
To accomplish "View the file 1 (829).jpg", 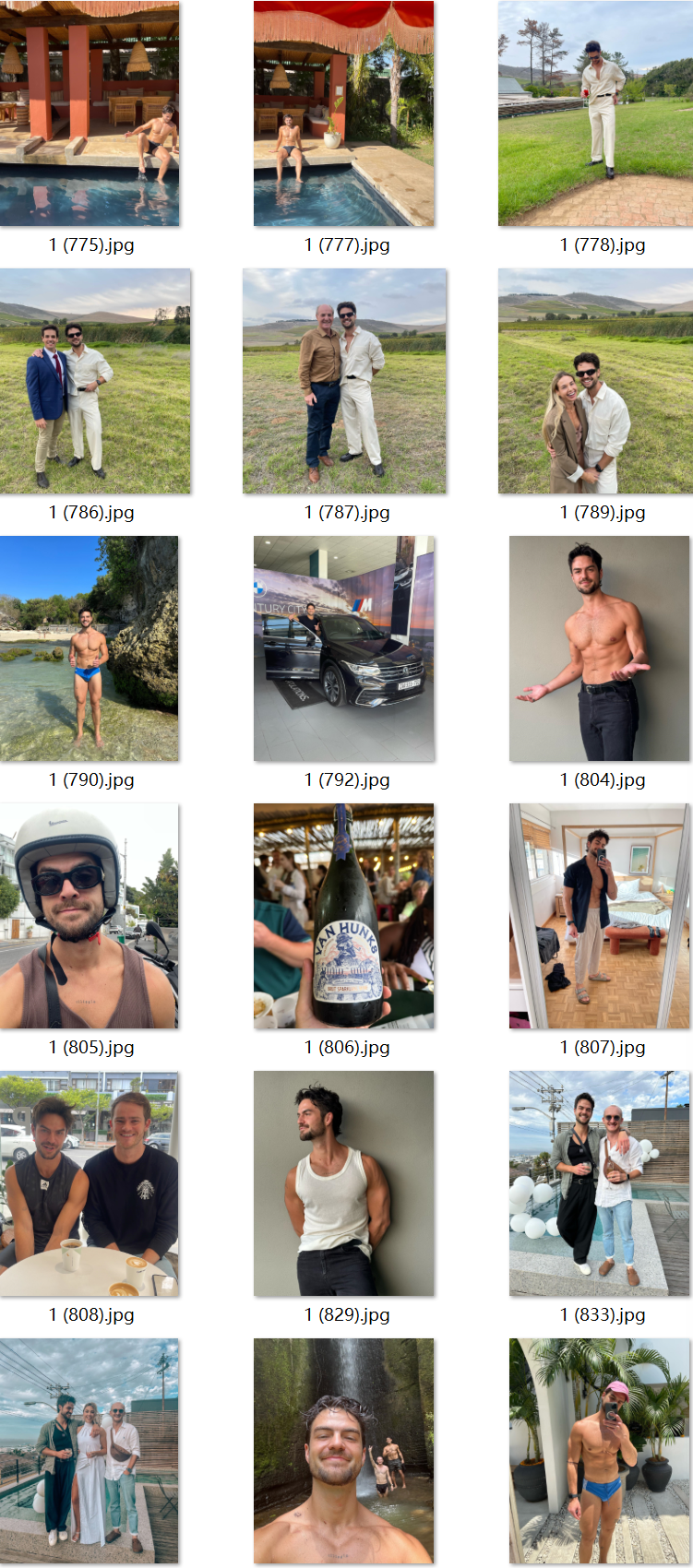I will [343, 1183].
